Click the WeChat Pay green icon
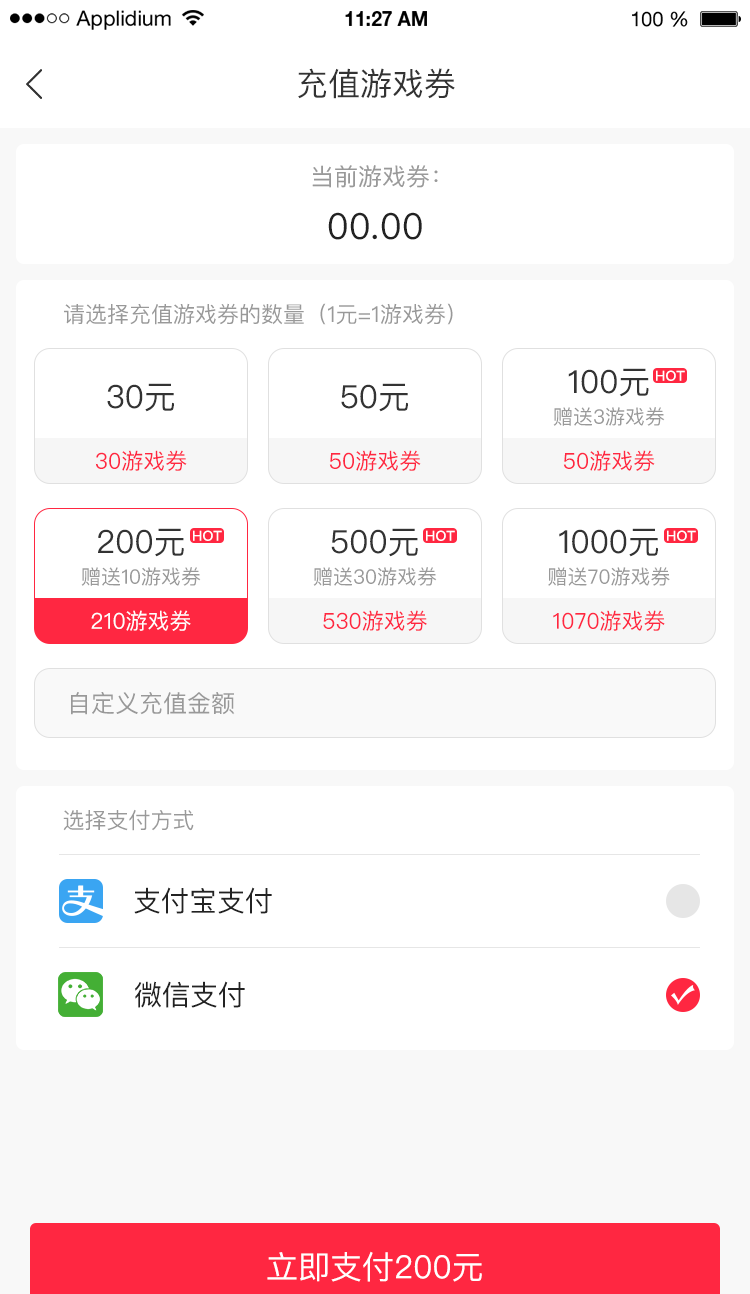750x1294 pixels. 80,995
